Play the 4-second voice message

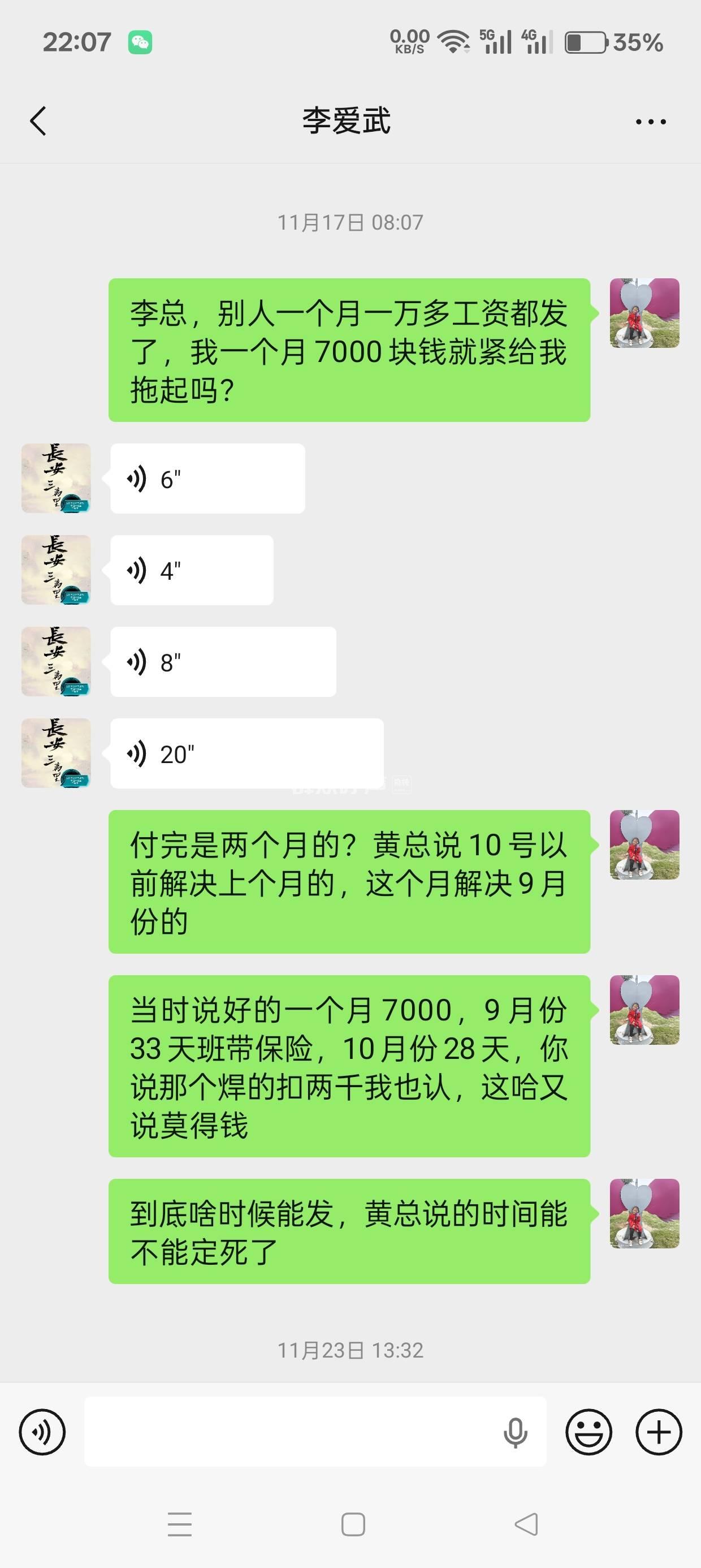(191, 570)
